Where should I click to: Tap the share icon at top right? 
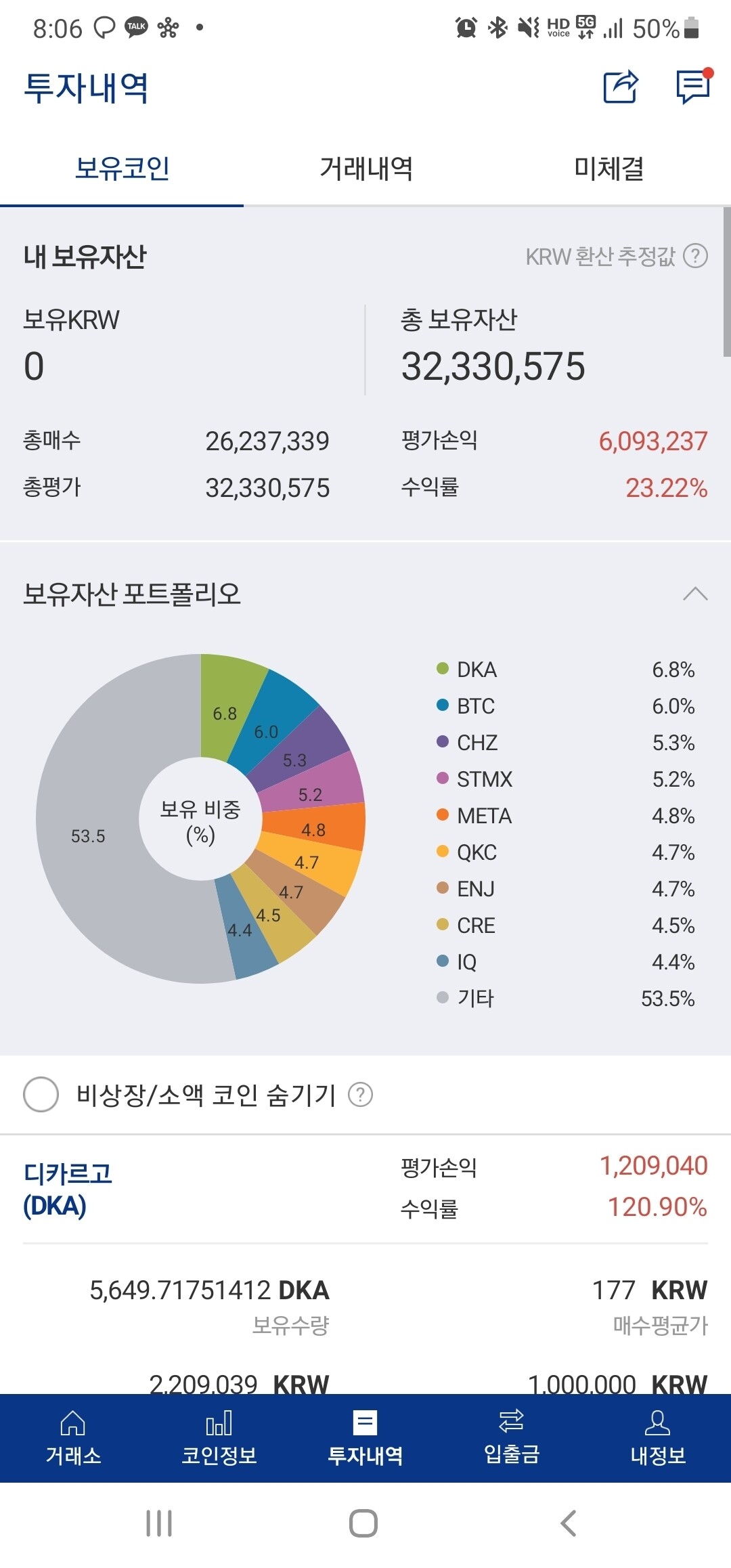click(x=620, y=88)
